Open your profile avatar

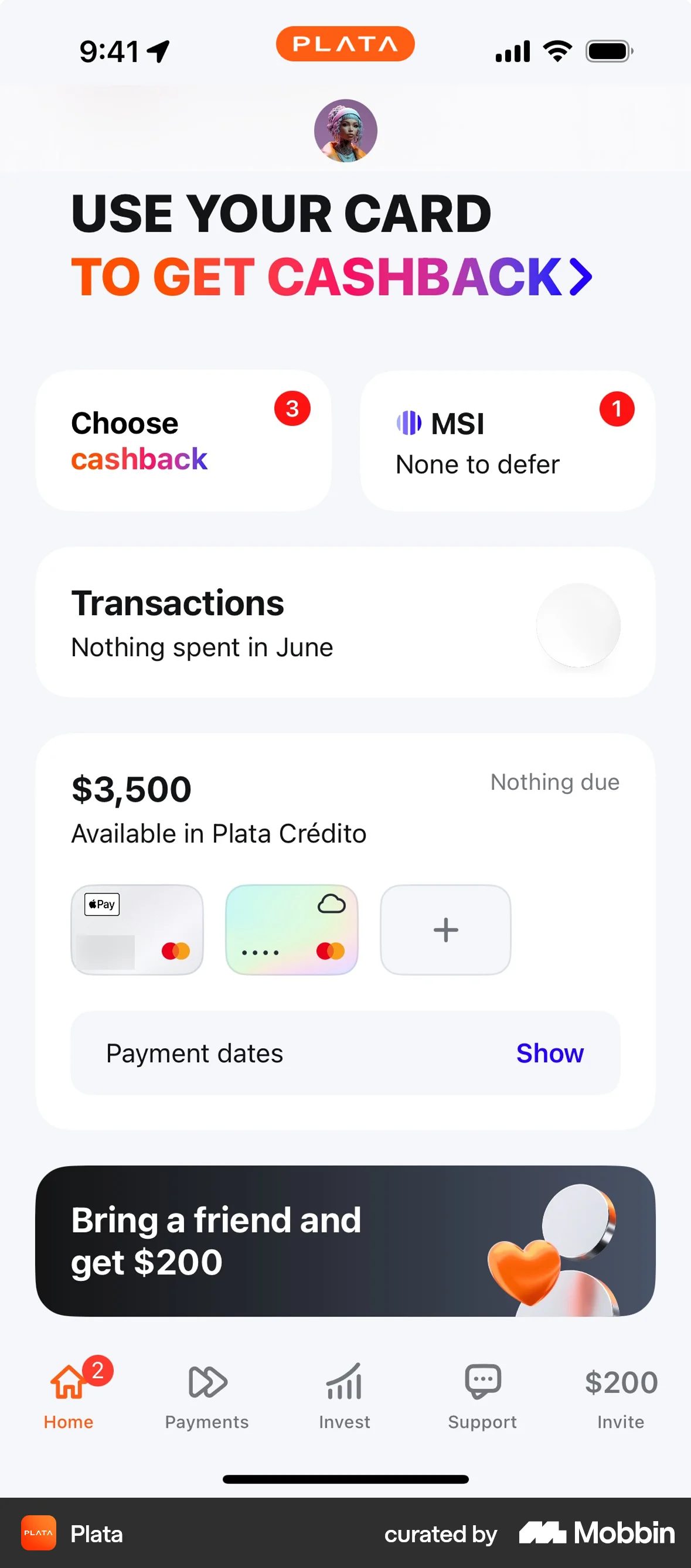(345, 129)
